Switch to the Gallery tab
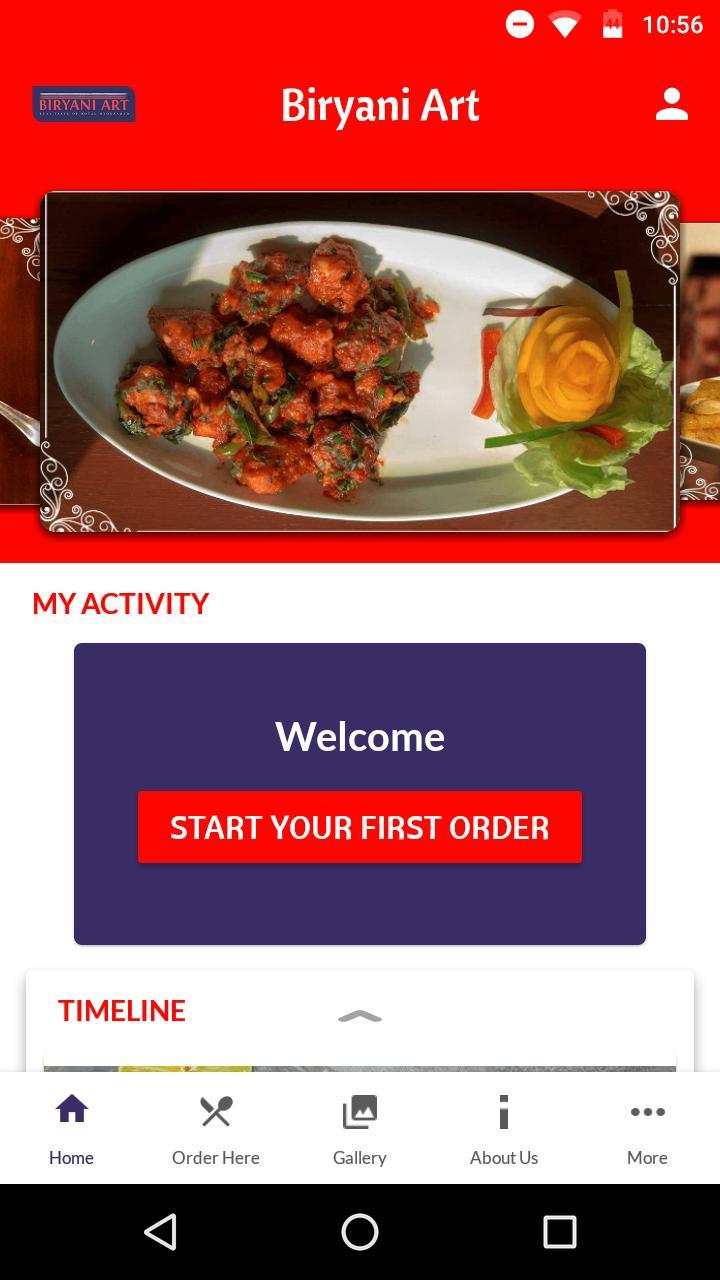720x1280 pixels. [x=359, y=1128]
